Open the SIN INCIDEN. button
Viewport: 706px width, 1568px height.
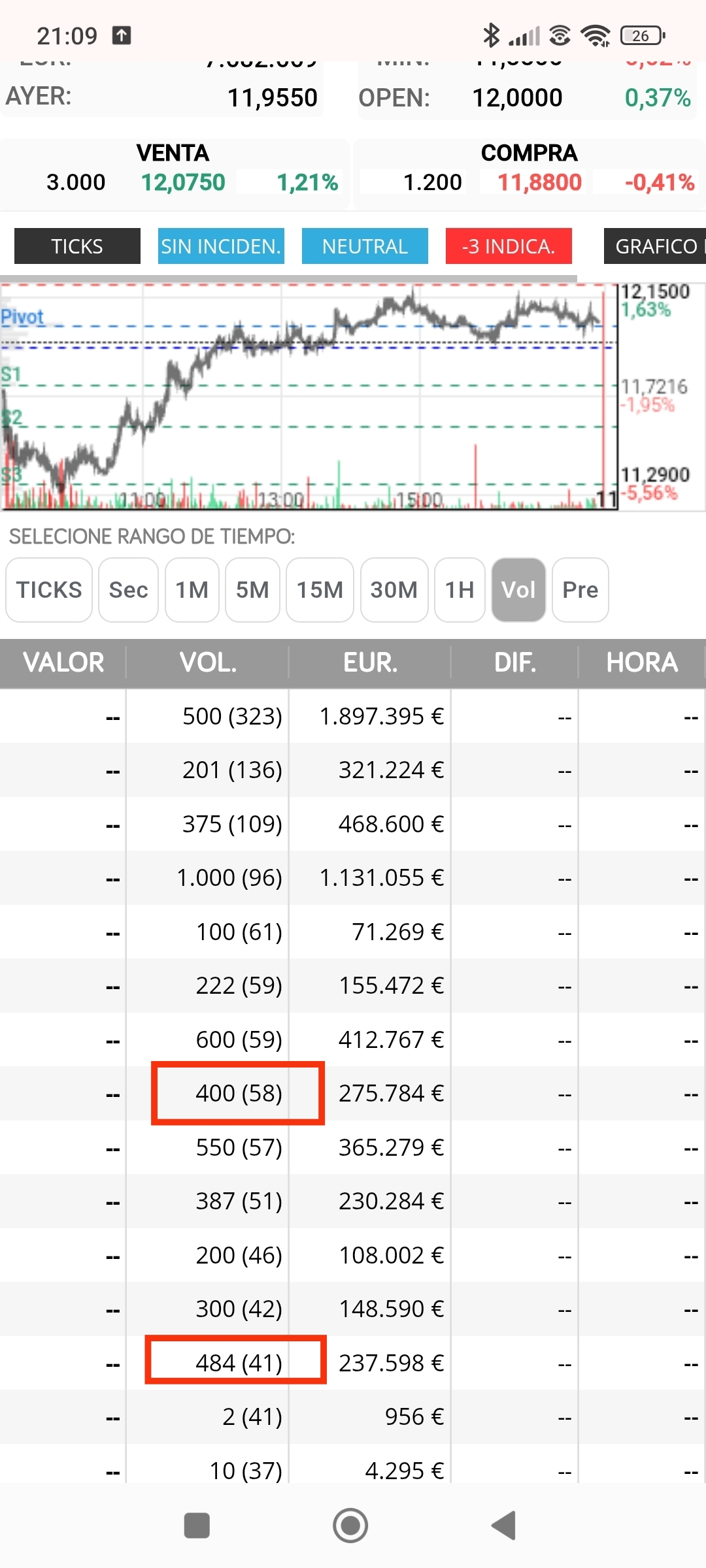(x=221, y=246)
